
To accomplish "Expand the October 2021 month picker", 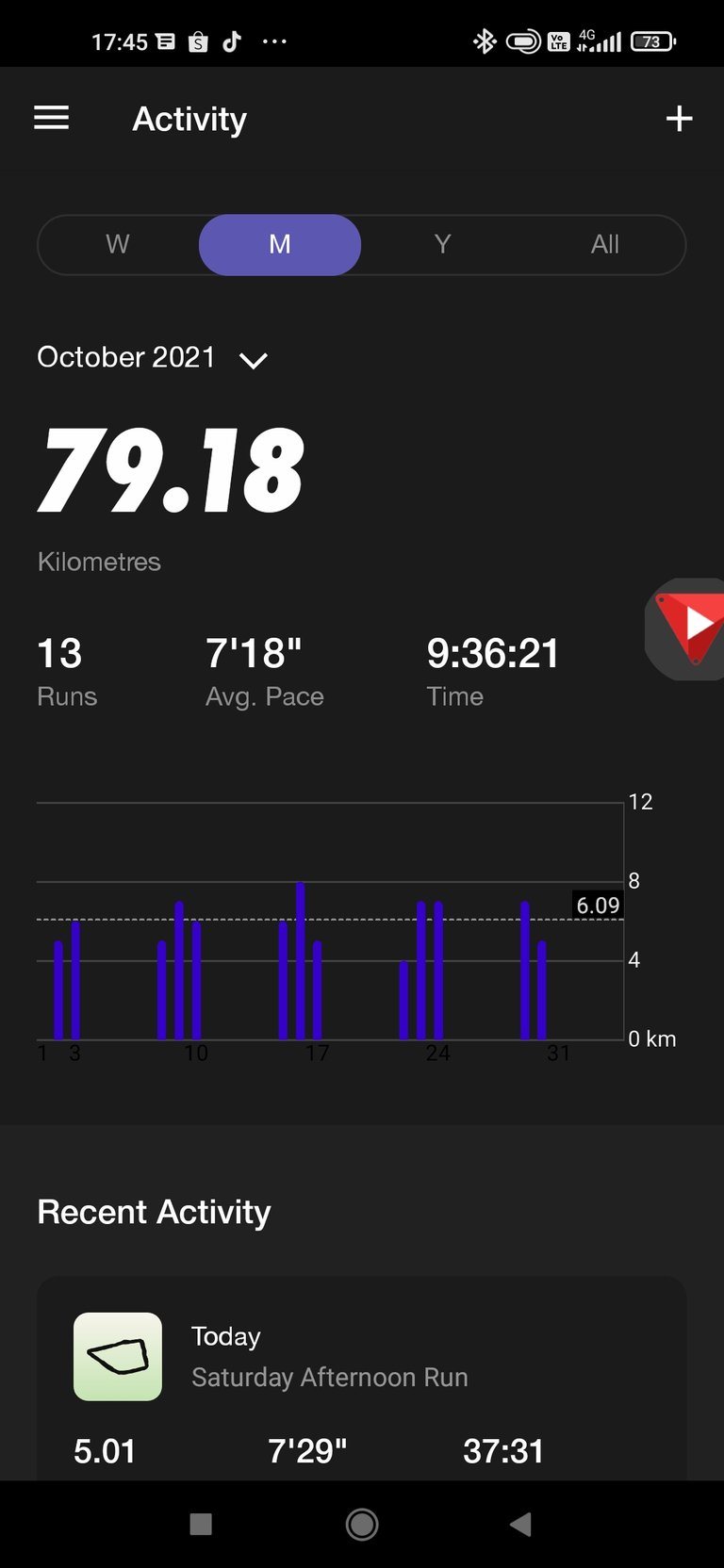I will (153, 358).
